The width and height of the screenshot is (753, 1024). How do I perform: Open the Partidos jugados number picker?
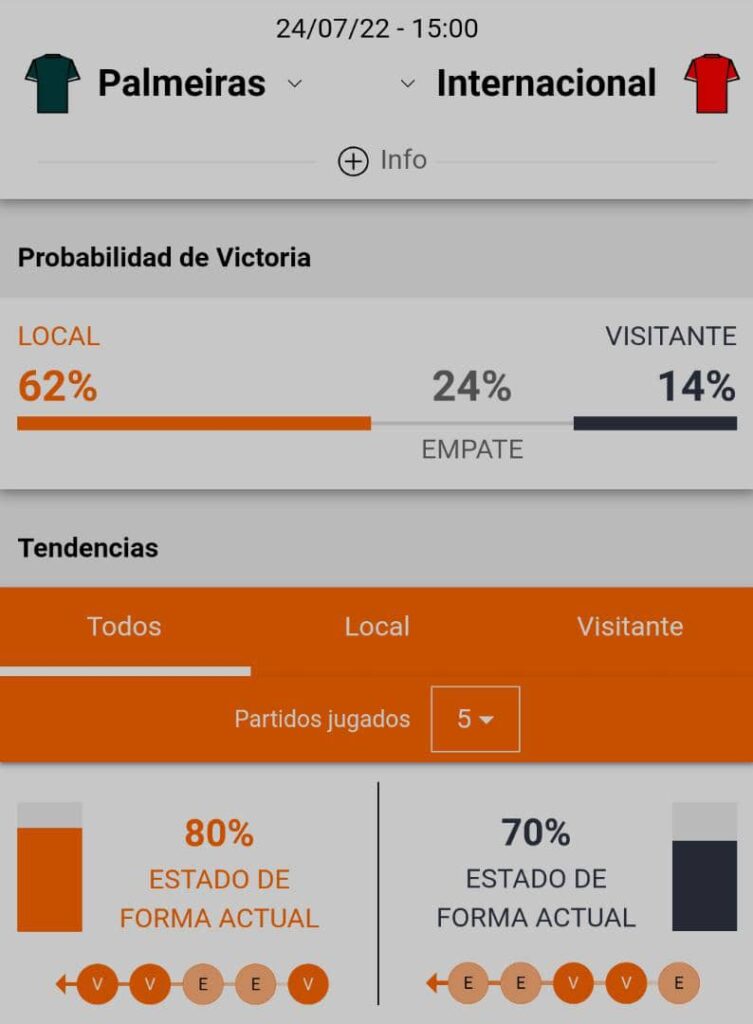[x=475, y=719]
